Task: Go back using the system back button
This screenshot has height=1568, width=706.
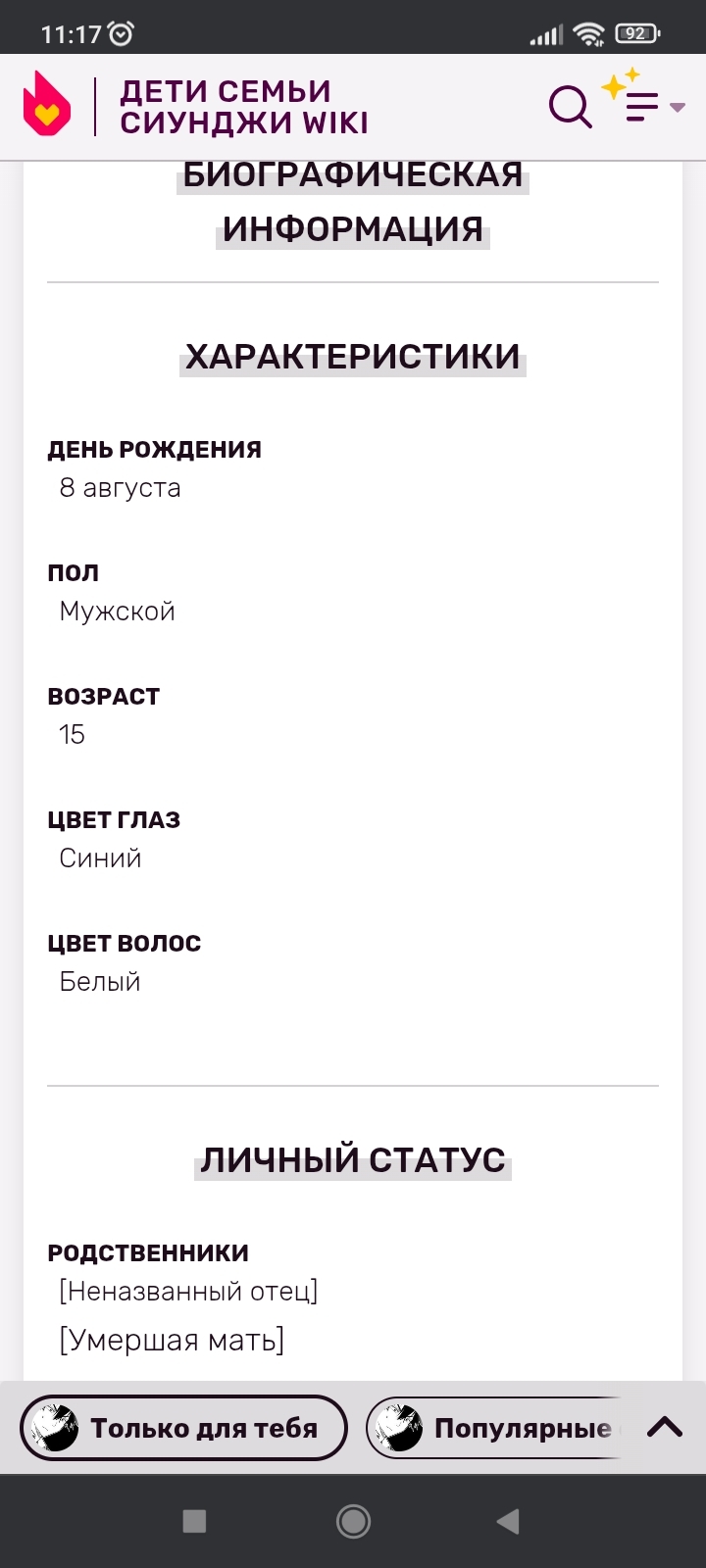Action: pyautogui.click(x=507, y=1521)
